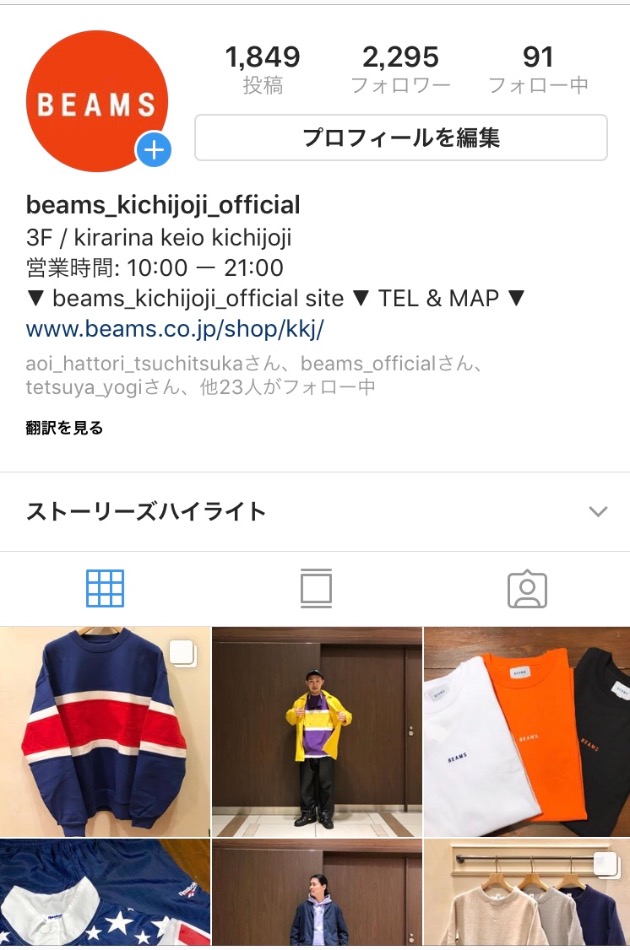The width and height of the screenshot is (630, 950).
Task: View the 2,295 フォロワー list
Action: (400, 69)
